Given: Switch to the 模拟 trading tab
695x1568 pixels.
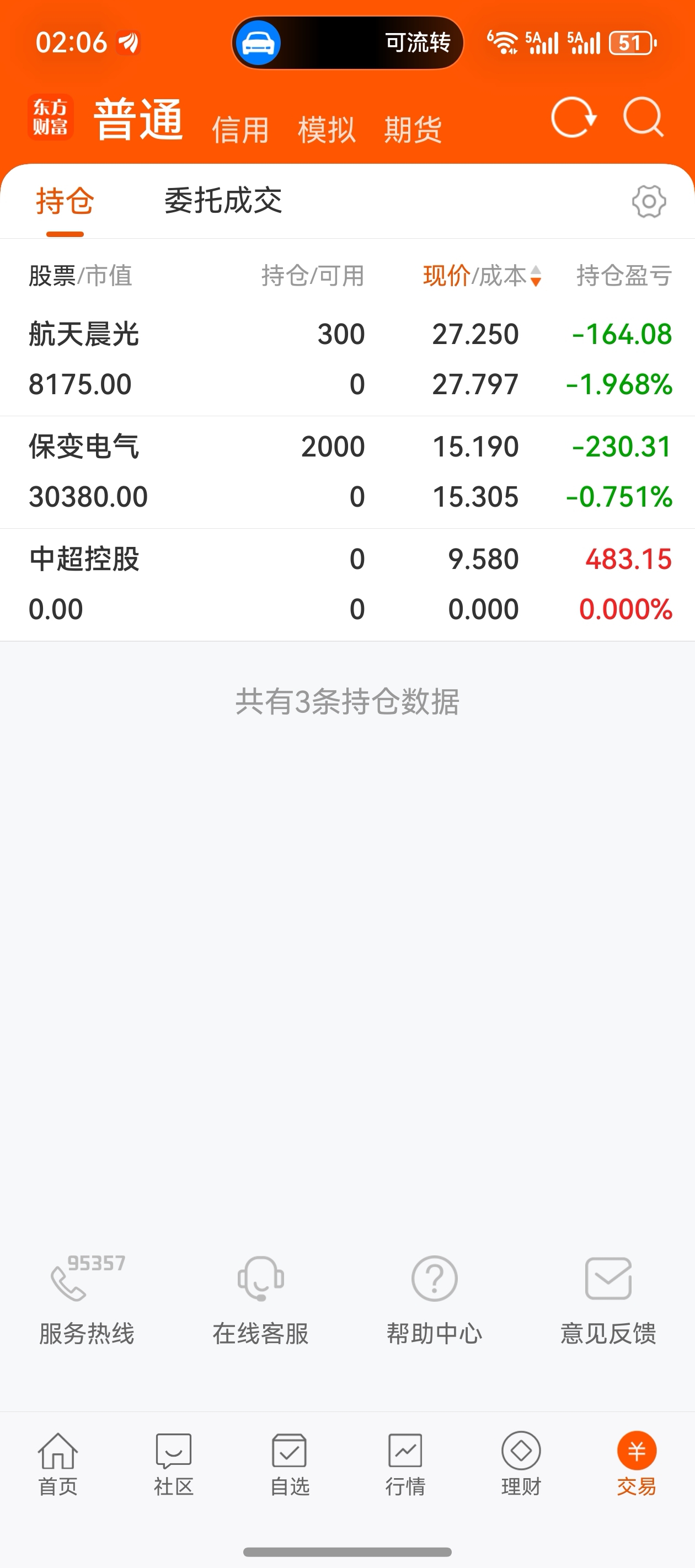Looking at the screenshot, I should pyautogui.click(x=327, y=130).
